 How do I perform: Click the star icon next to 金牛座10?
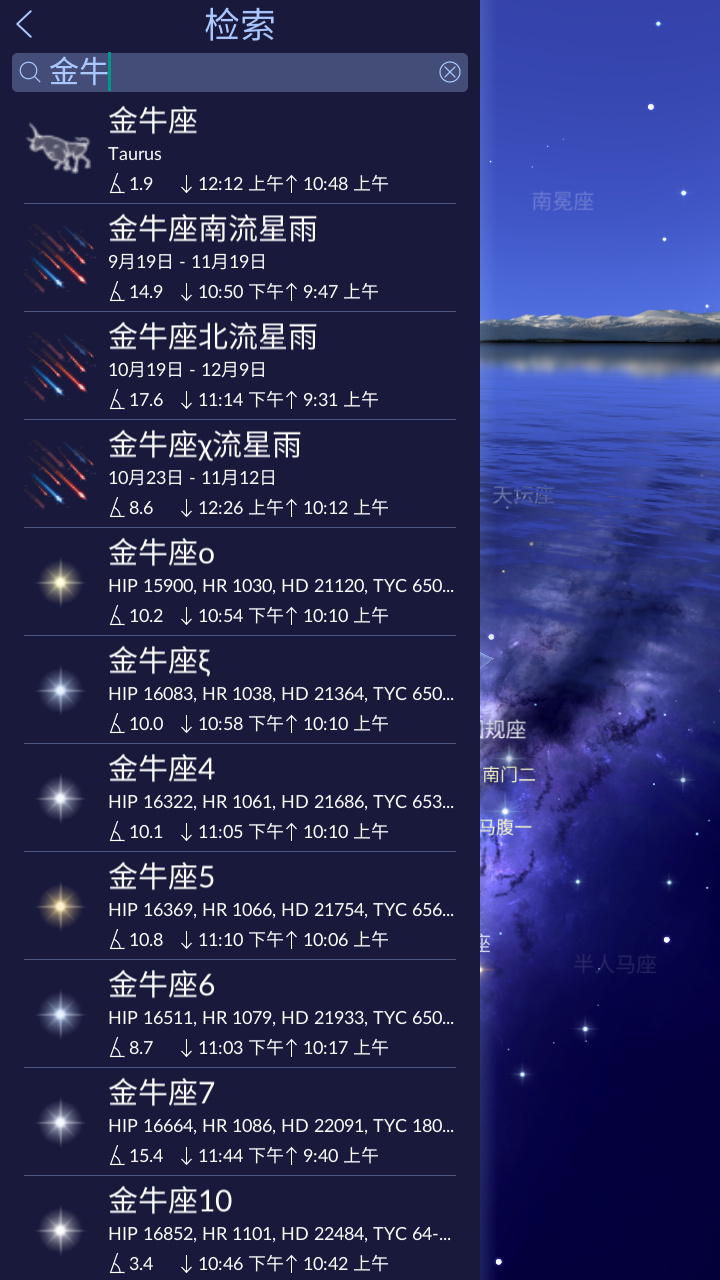coord(60,1228)
